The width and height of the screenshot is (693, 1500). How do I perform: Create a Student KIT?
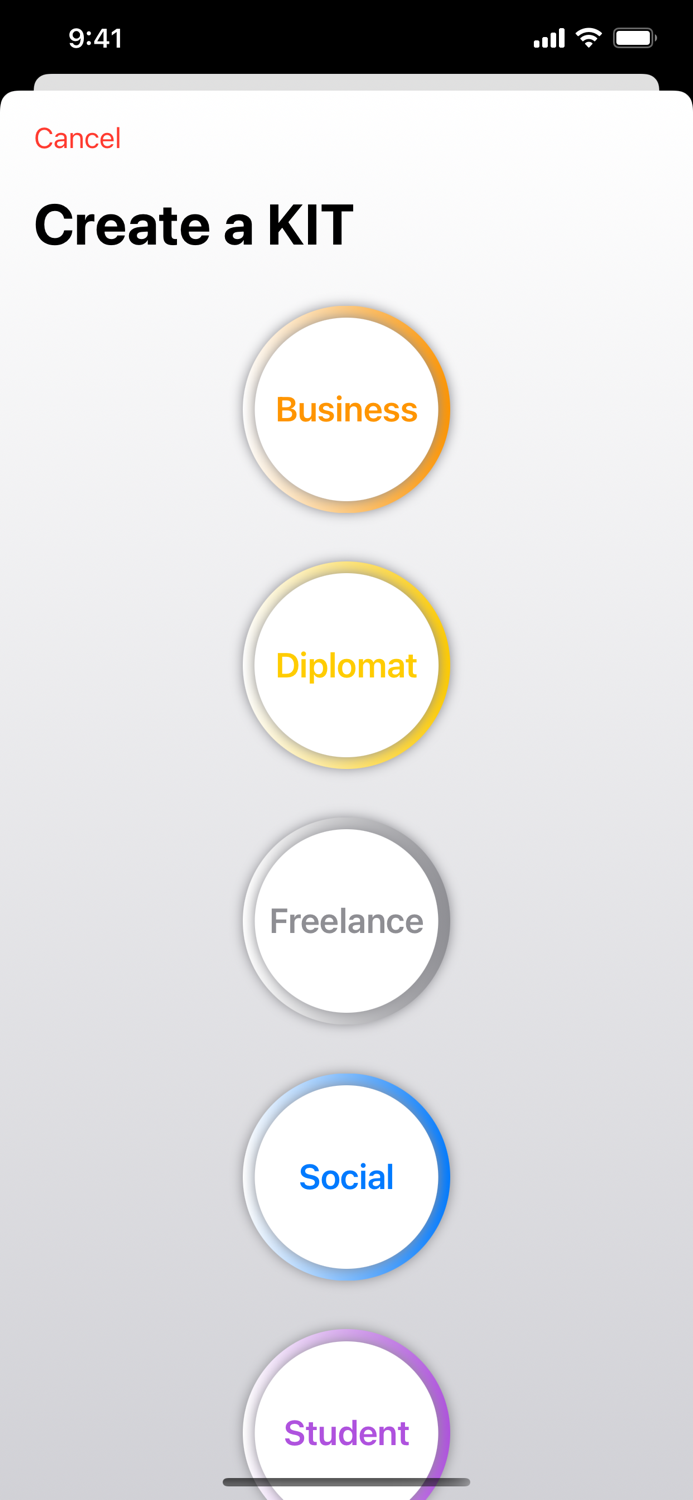pos(346,1420)
